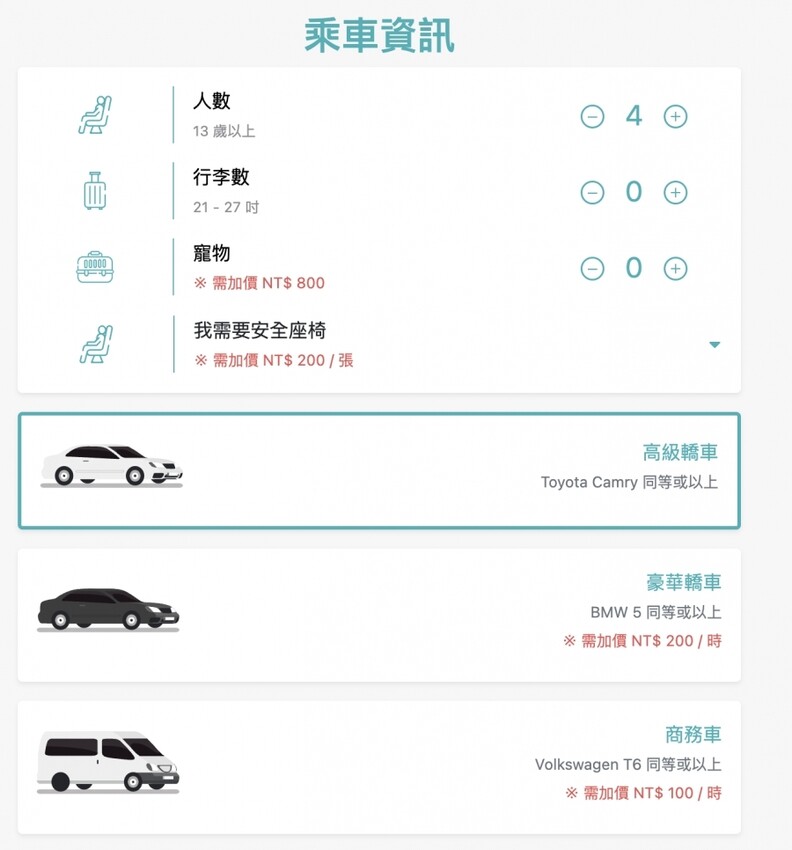Select the 高級轎車 Toyota Camry card
792x850 pixels.
(379, 470)
